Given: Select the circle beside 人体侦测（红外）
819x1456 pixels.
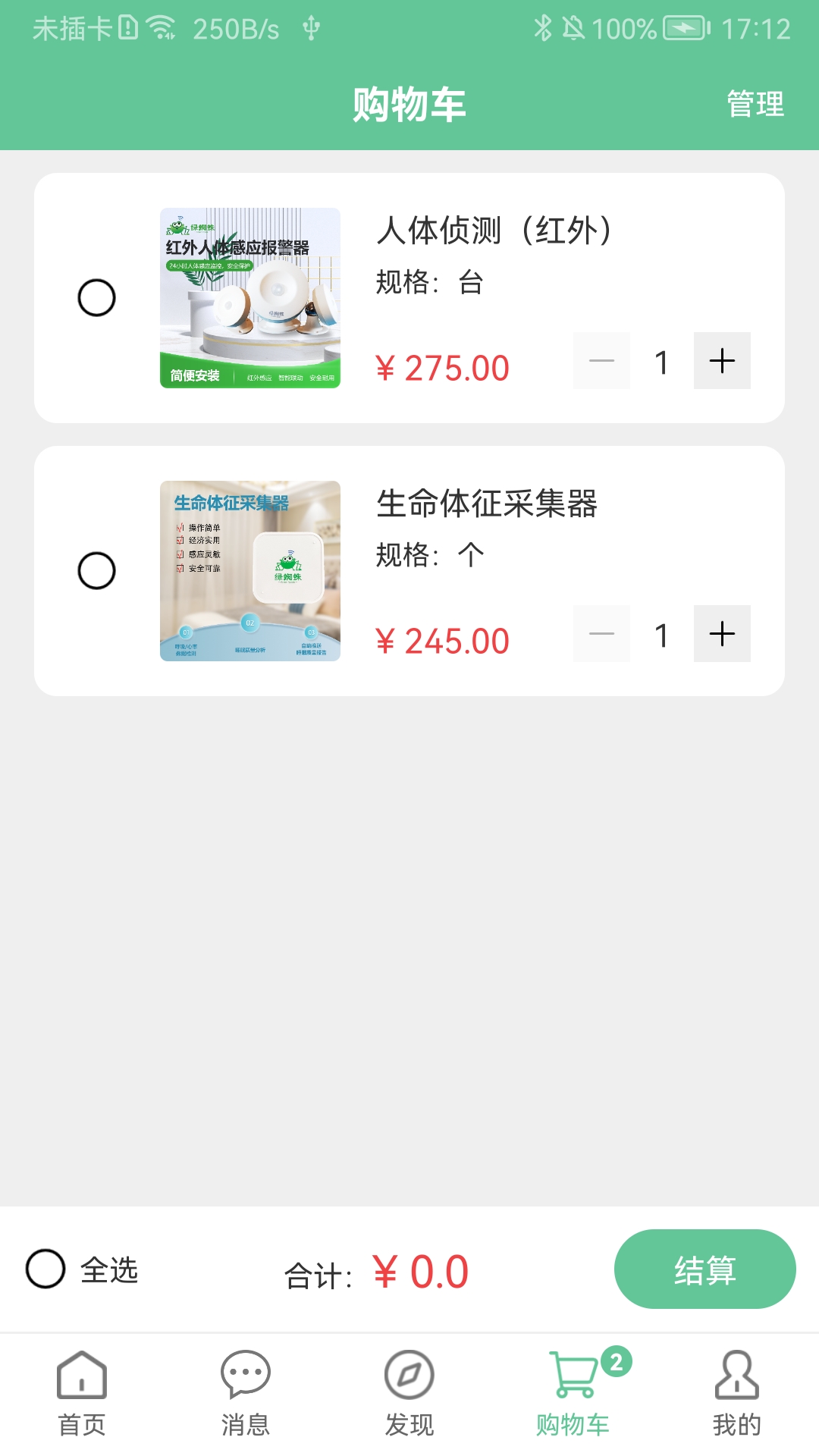Looking at the screenshot, I should (x=96, y=298).
